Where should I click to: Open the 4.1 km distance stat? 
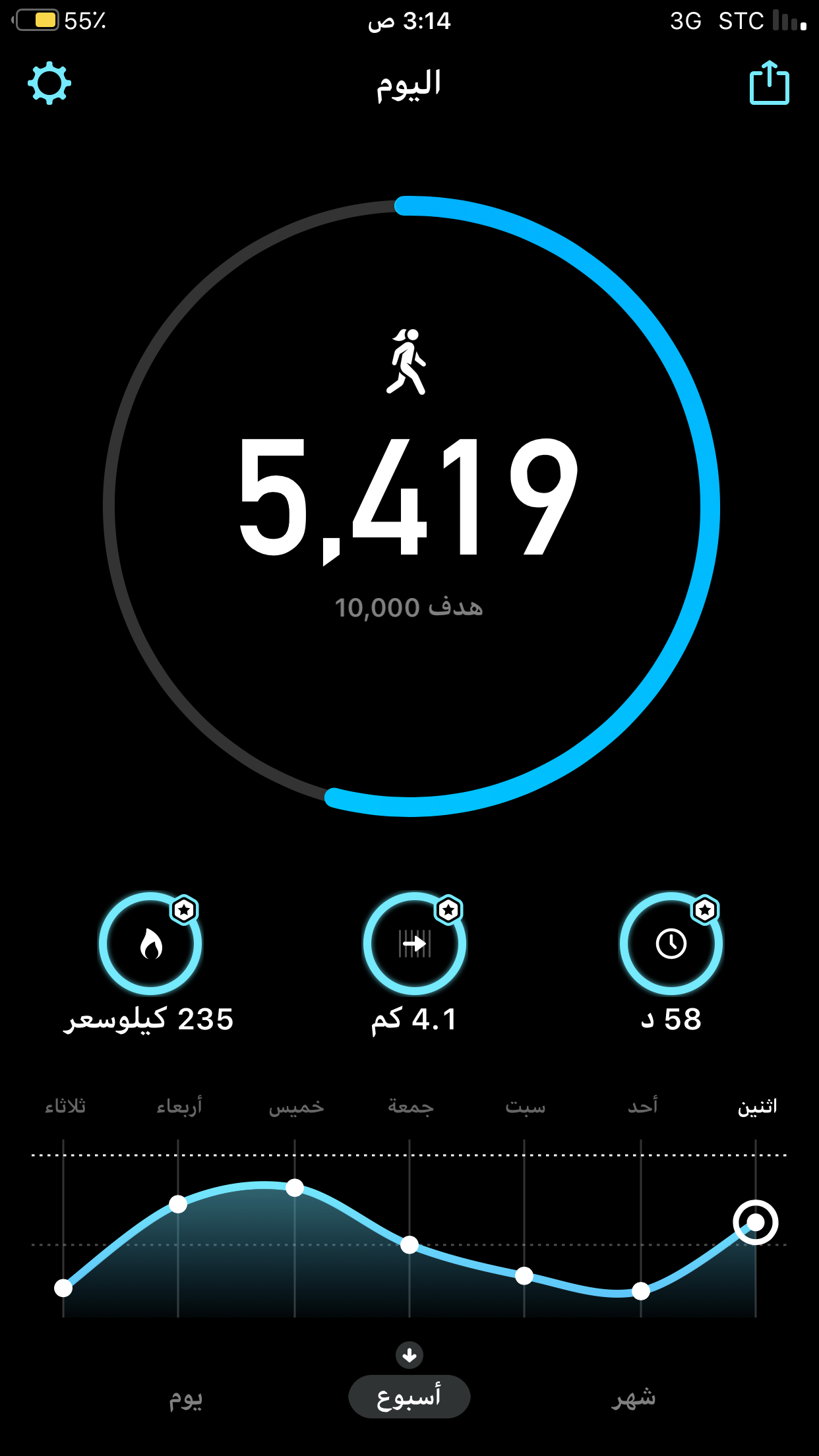414,944
